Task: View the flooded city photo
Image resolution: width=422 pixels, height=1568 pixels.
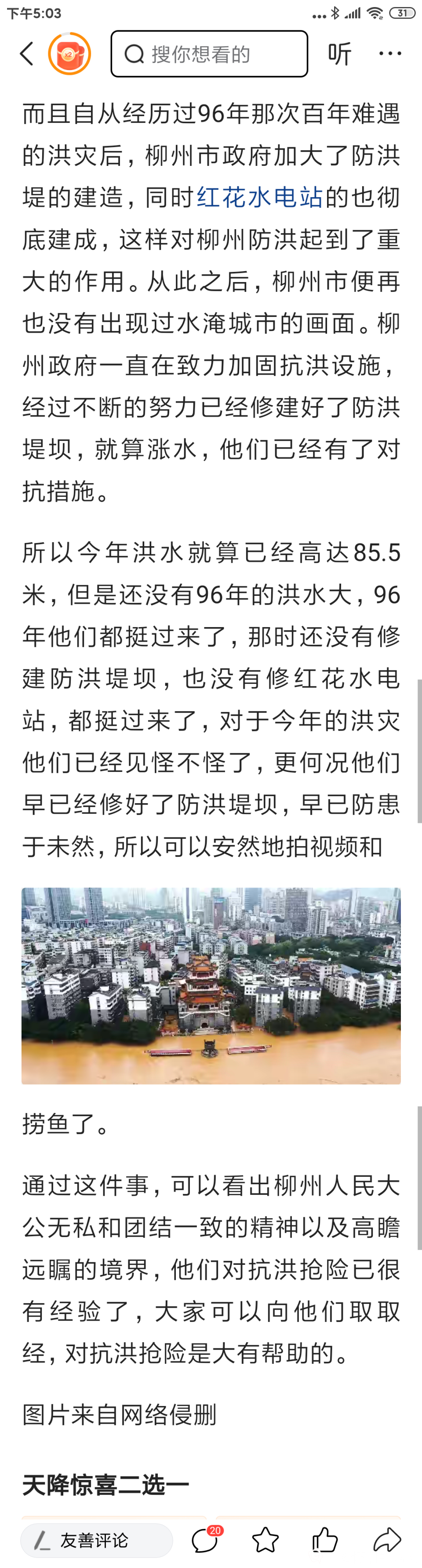Action: tap(211, 985)
